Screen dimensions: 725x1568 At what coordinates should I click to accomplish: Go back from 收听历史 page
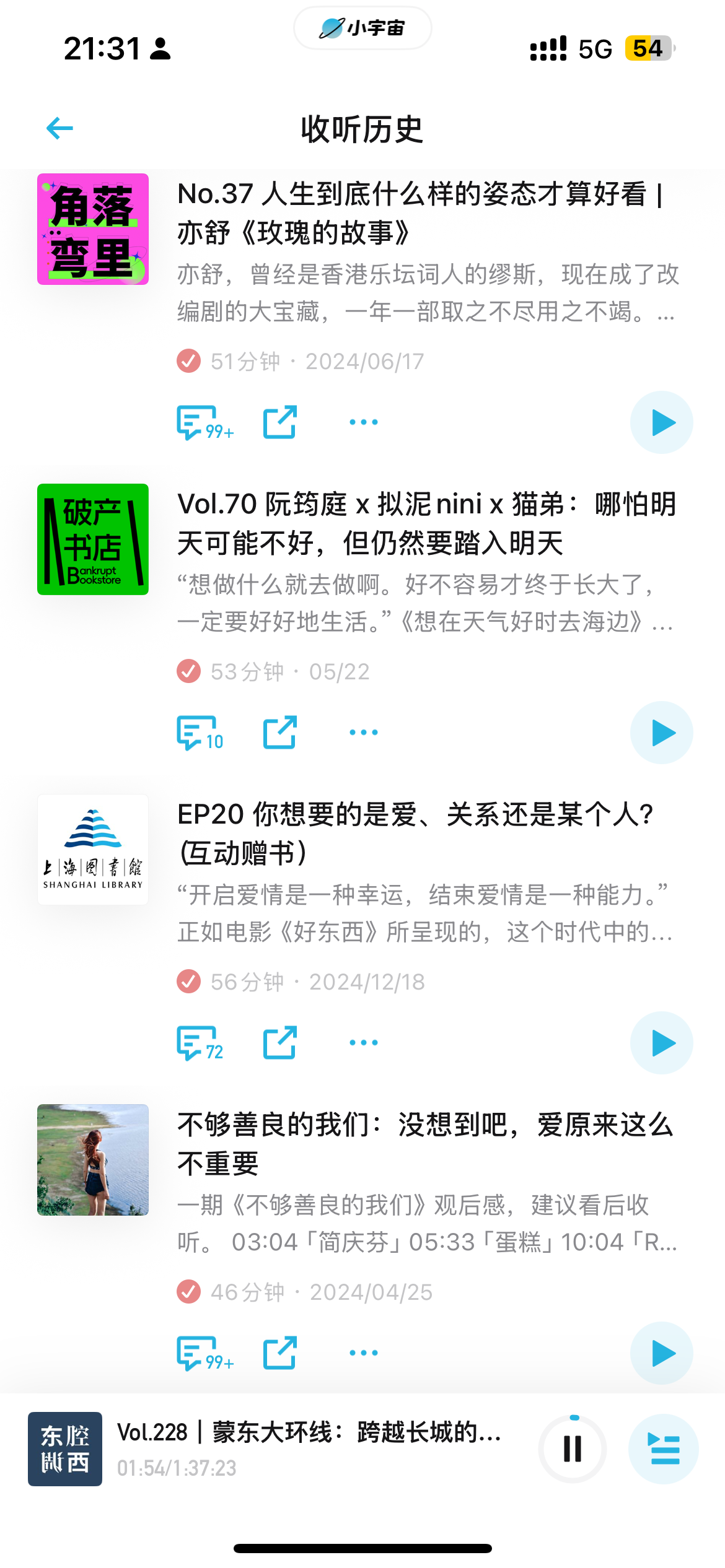click(60, 128)
